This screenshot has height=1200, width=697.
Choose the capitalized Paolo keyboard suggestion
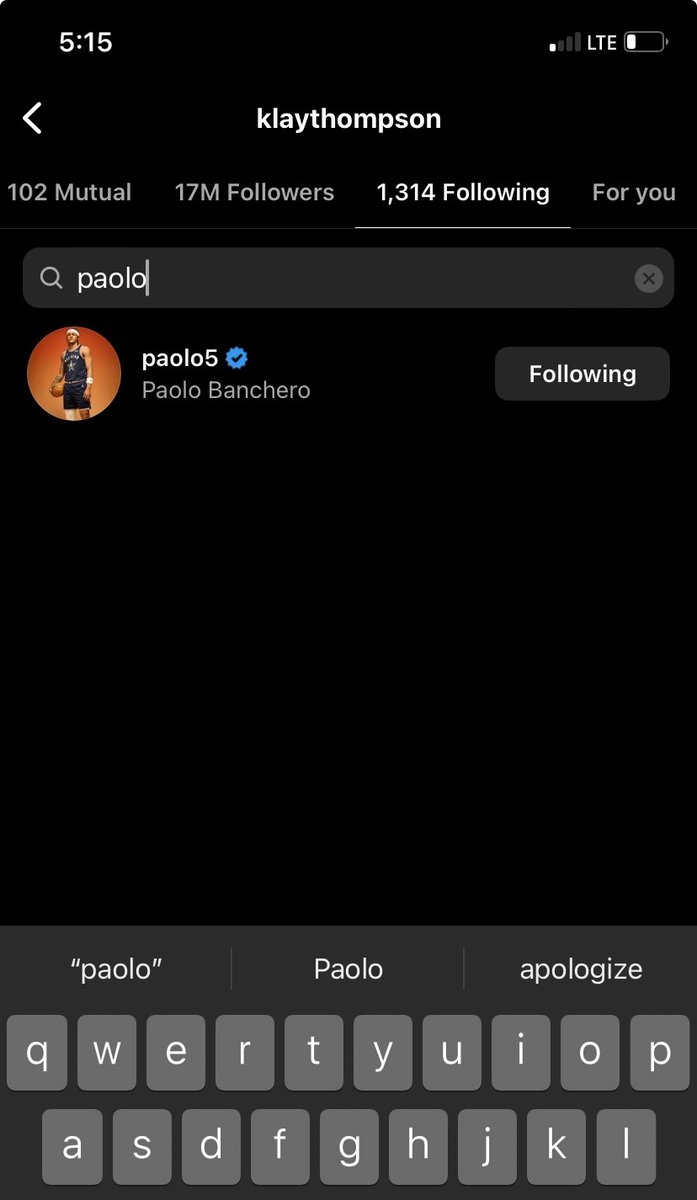click(348, 968)
